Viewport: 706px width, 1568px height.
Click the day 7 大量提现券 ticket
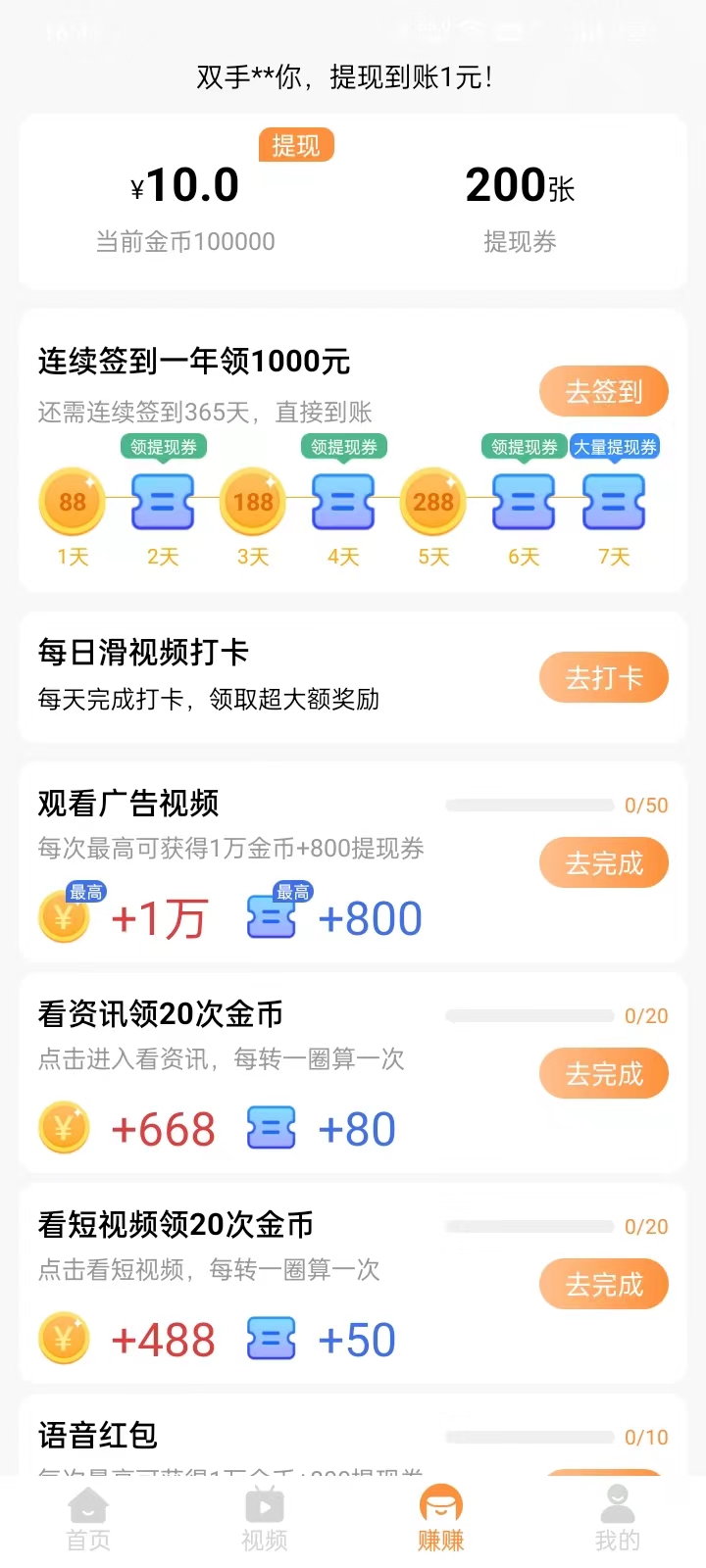[x=614, y=504]
